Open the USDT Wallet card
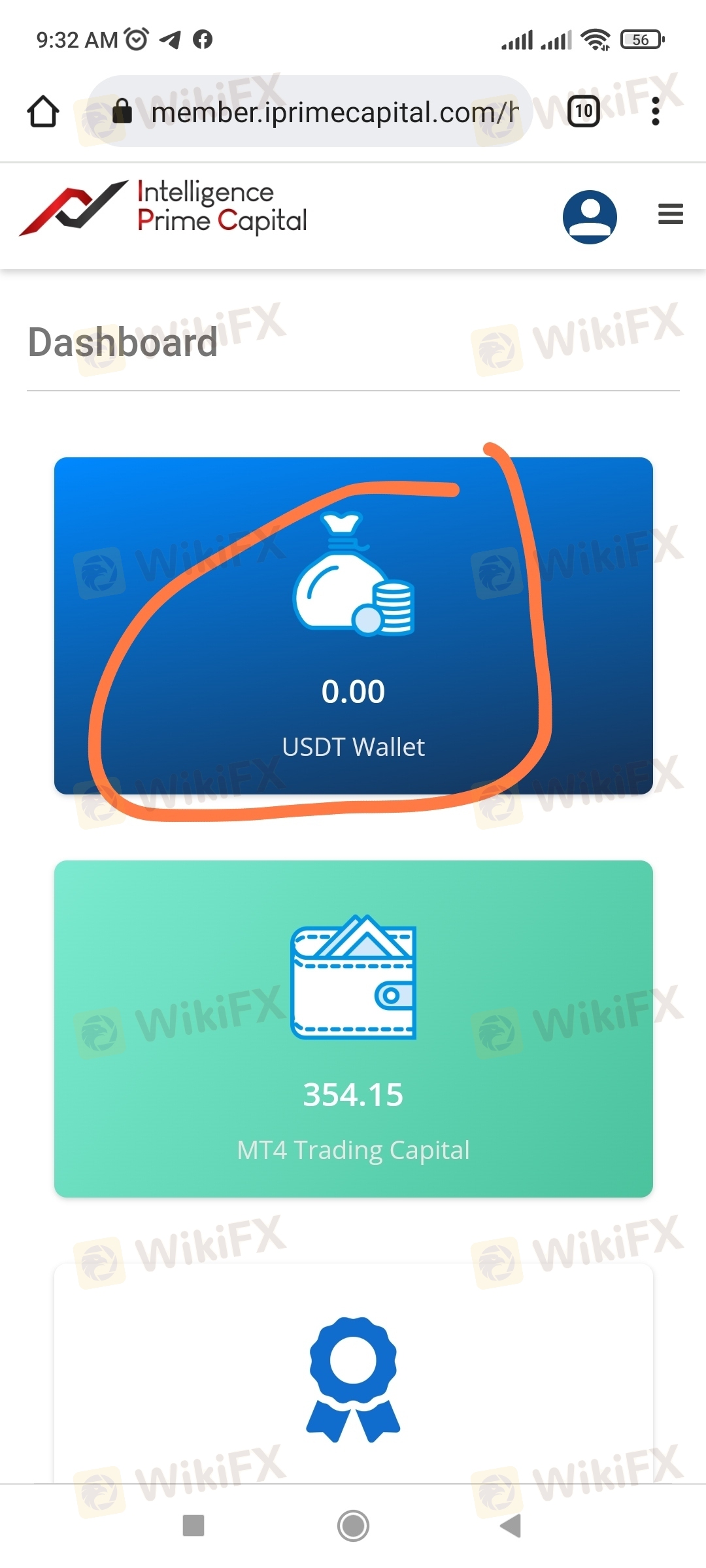The width and height of the screenshot is (706, 1568). (354, 626)
